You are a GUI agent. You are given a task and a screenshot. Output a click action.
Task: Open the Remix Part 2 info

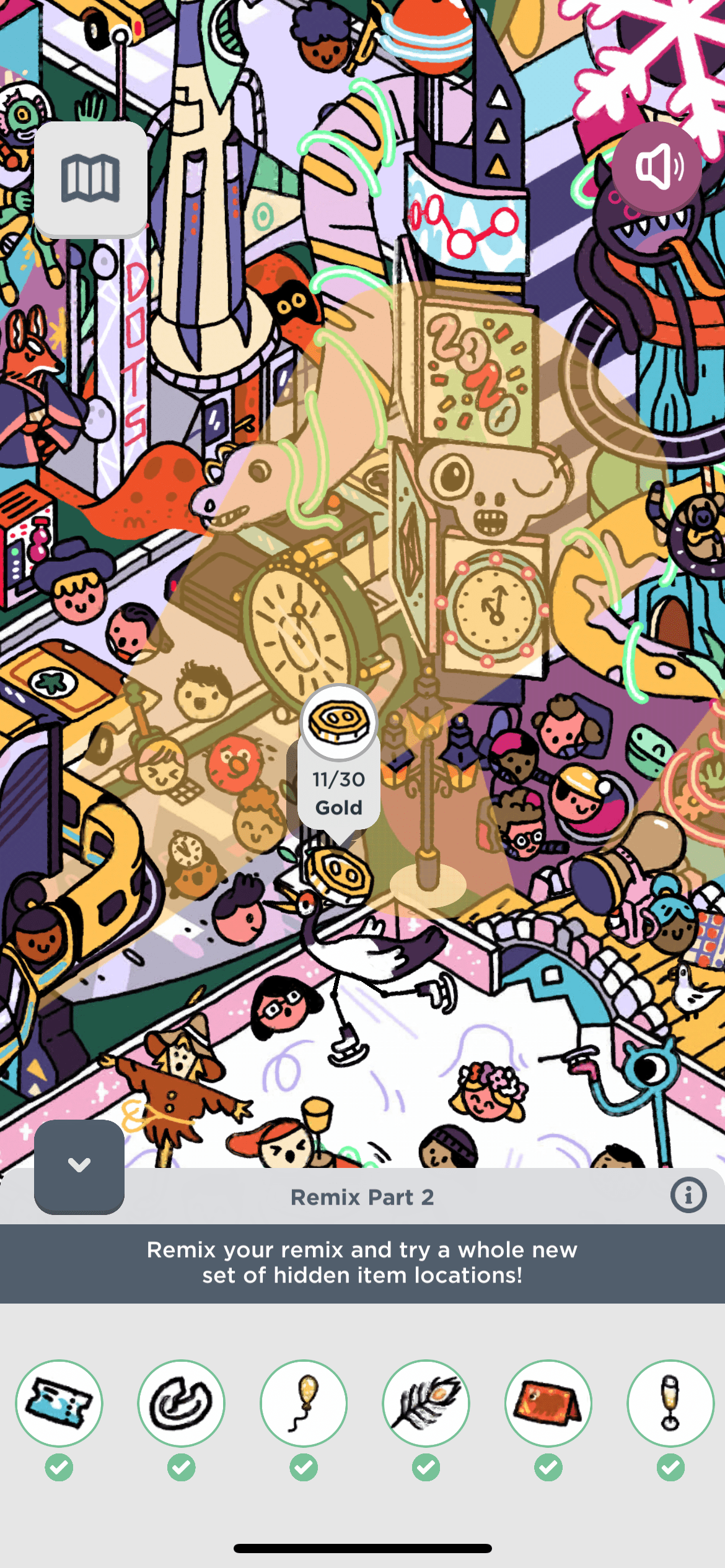pos(688,1195)
